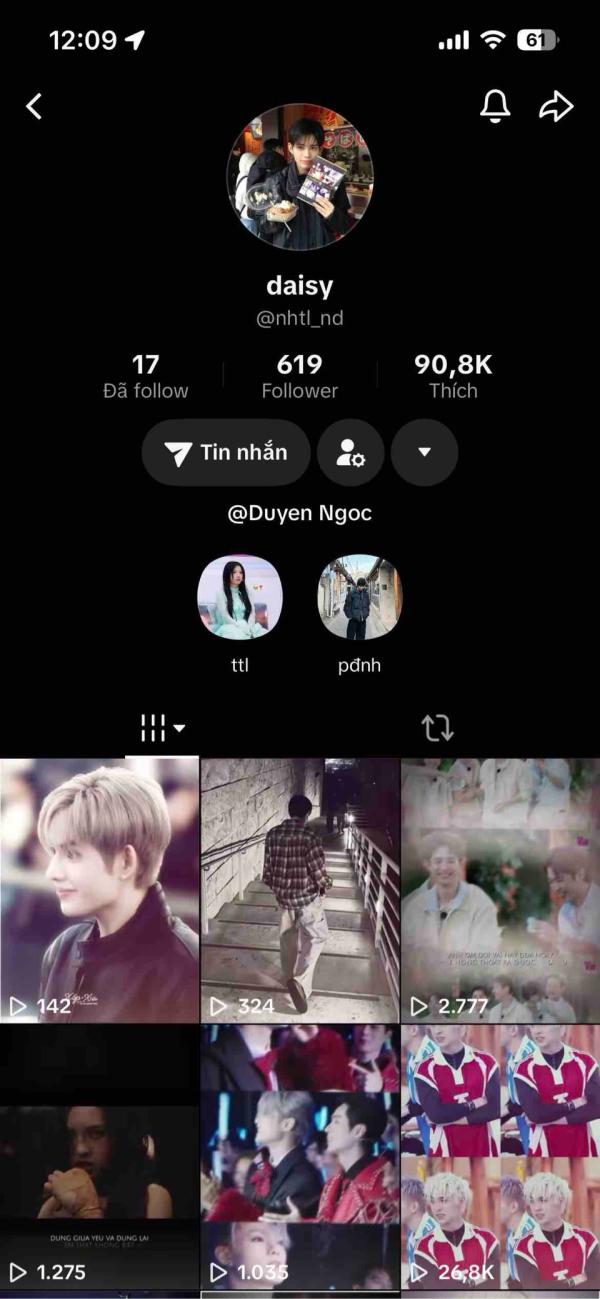Image resolution: width=600 pixels, height=1299 pixels.
Task: Share this profile
Action: tap(556, 106)
